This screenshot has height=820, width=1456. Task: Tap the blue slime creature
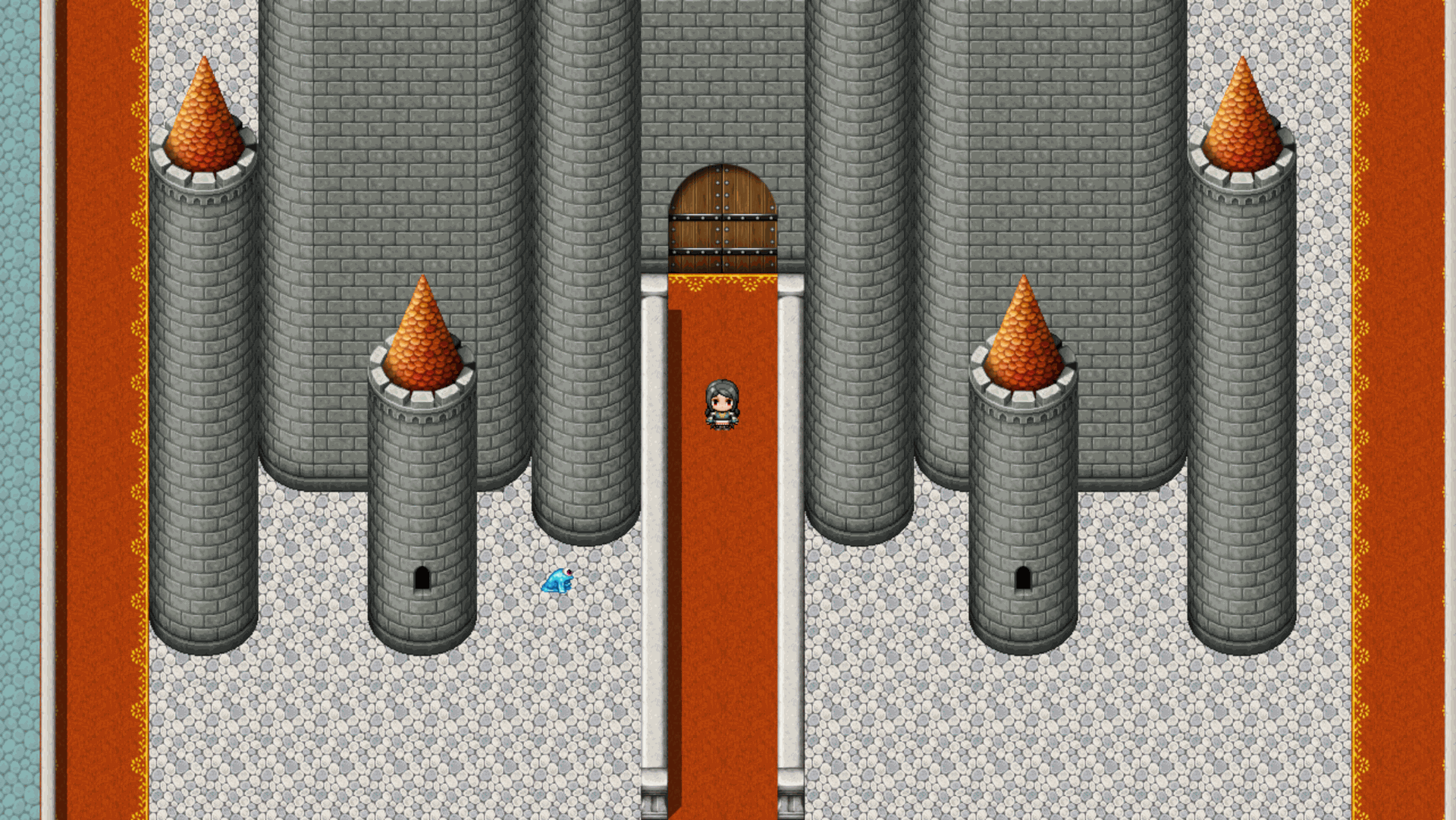point(557,581)
